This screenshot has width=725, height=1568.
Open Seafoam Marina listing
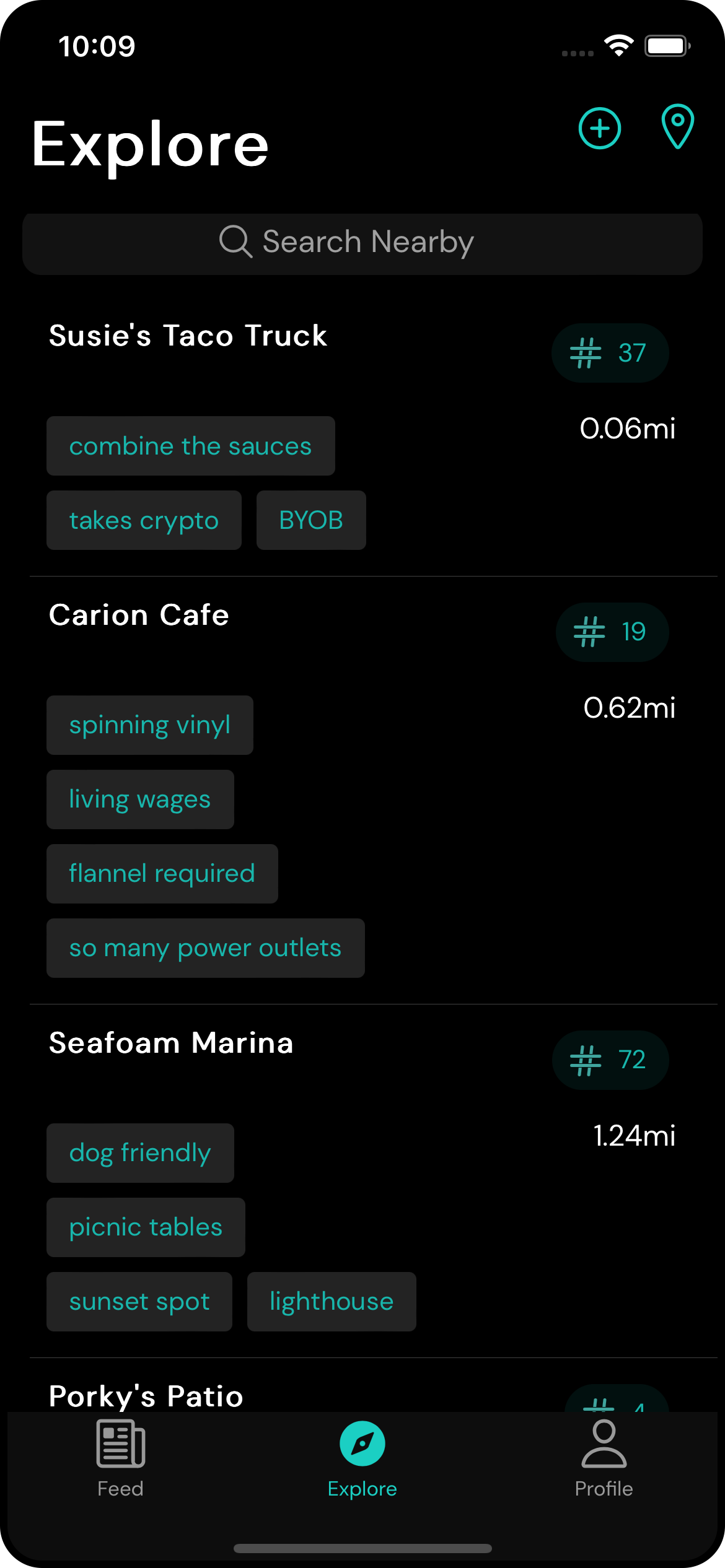coord(171,1043)
